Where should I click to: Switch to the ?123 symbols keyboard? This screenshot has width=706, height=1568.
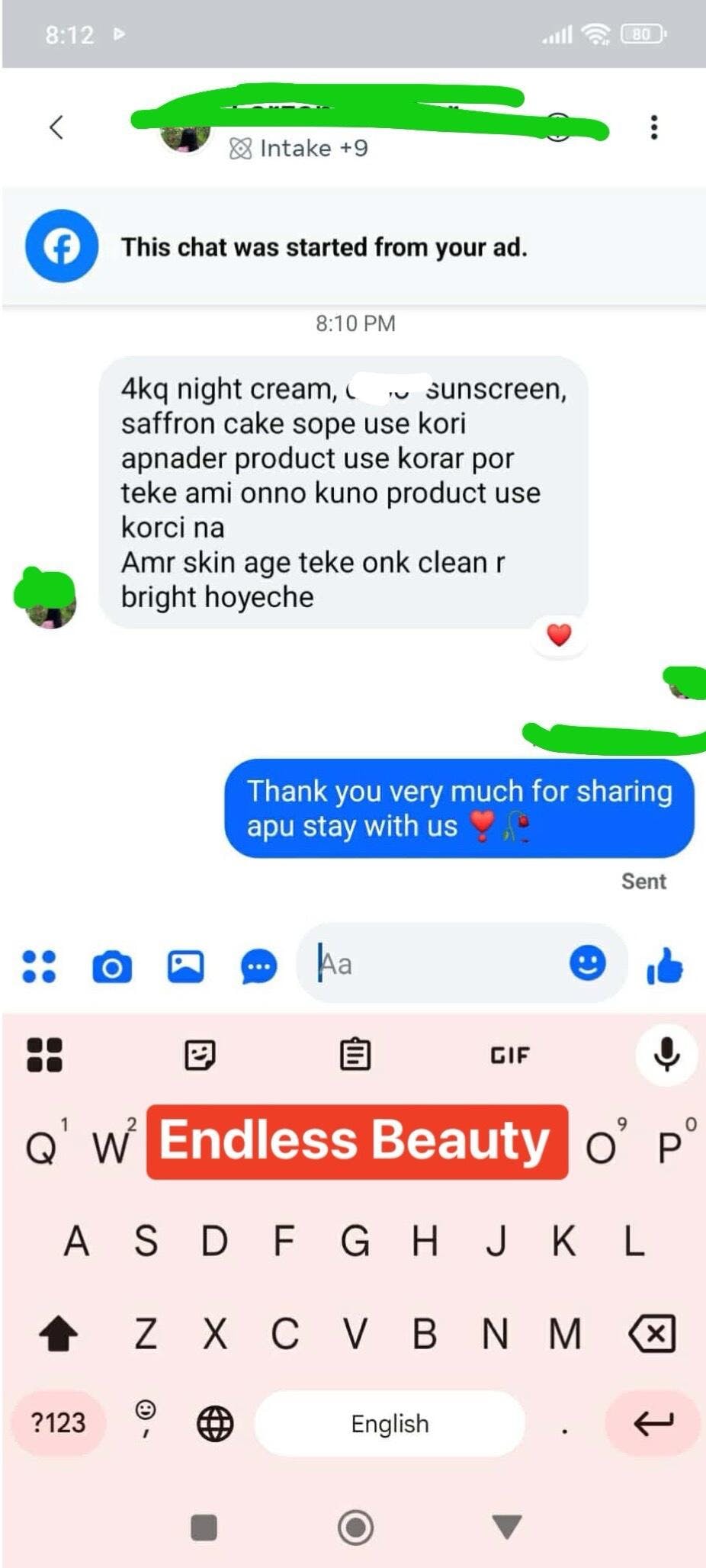[x=58, y=1423]
